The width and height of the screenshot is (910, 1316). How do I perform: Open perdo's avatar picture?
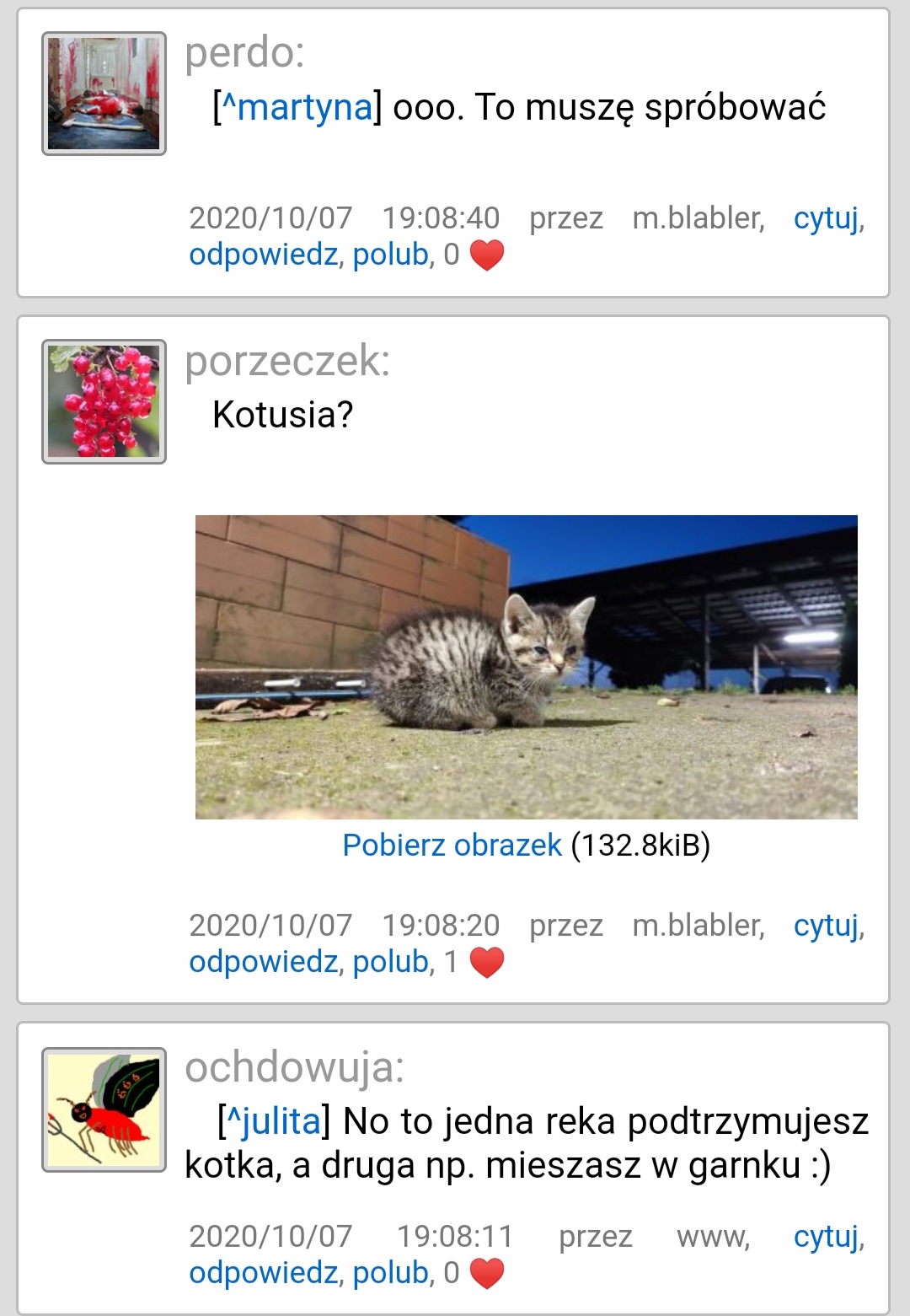coord(104,94)
